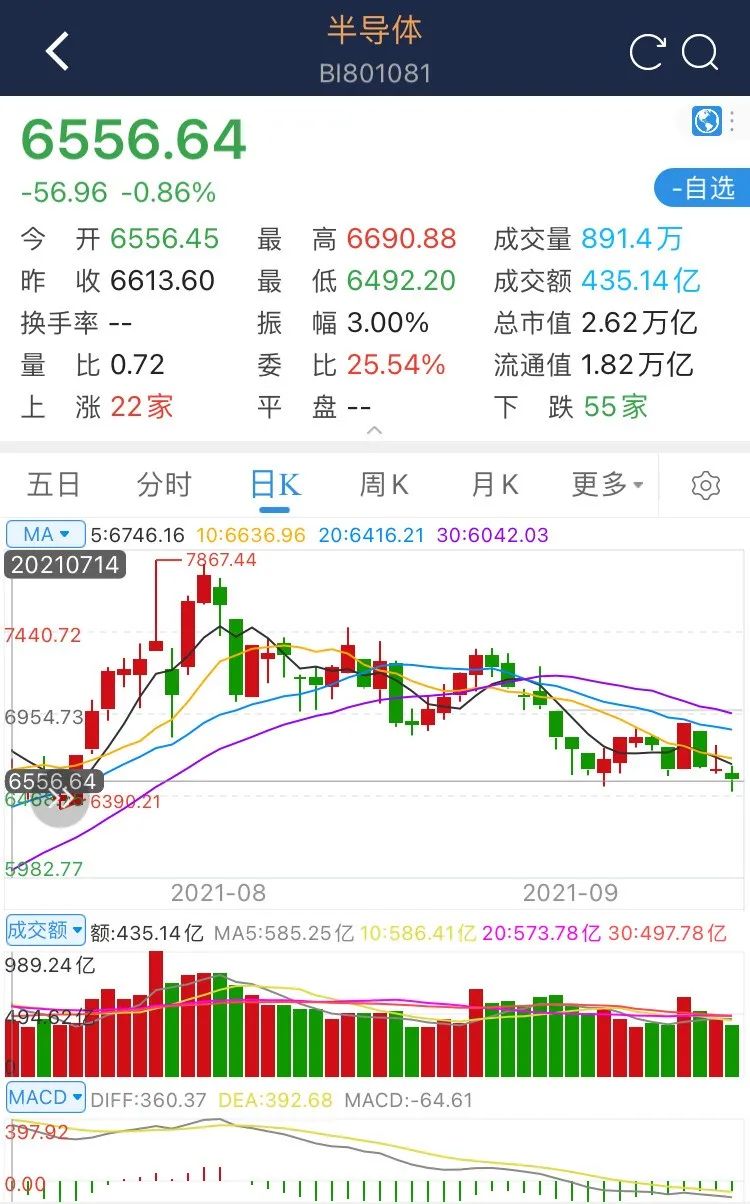Image resolution: width=750 pixels, height=1204 pixels.
Task: Open the stock search
Action: click(x=701, y=52)
